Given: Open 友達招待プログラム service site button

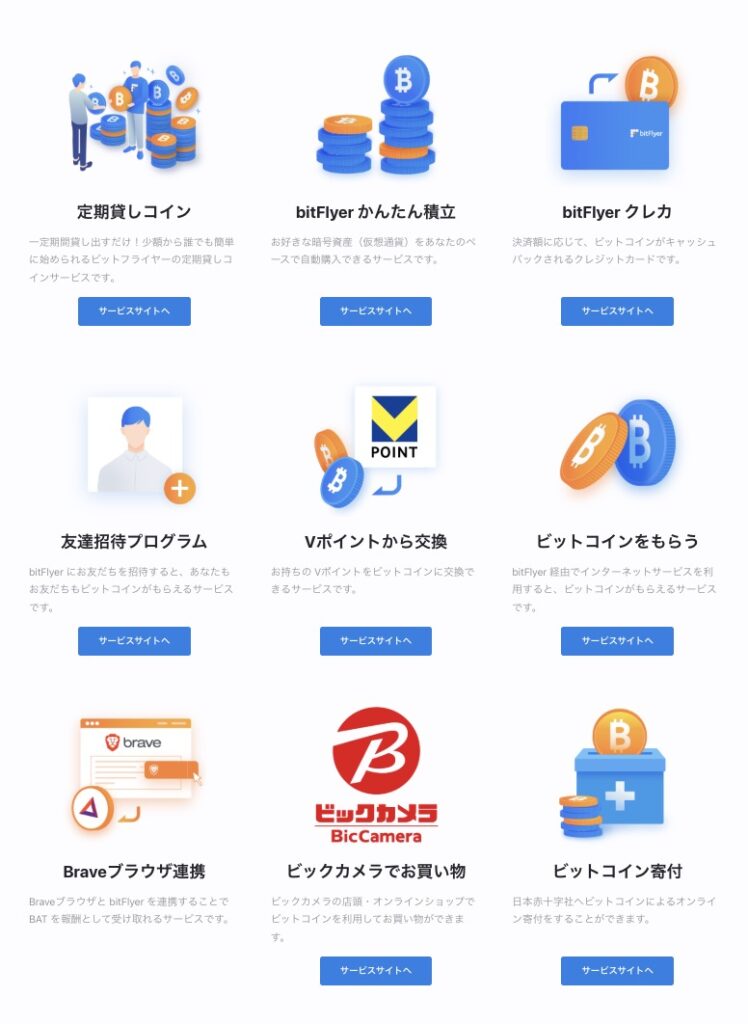Looking at the screenshot, I should pos(134,641).
